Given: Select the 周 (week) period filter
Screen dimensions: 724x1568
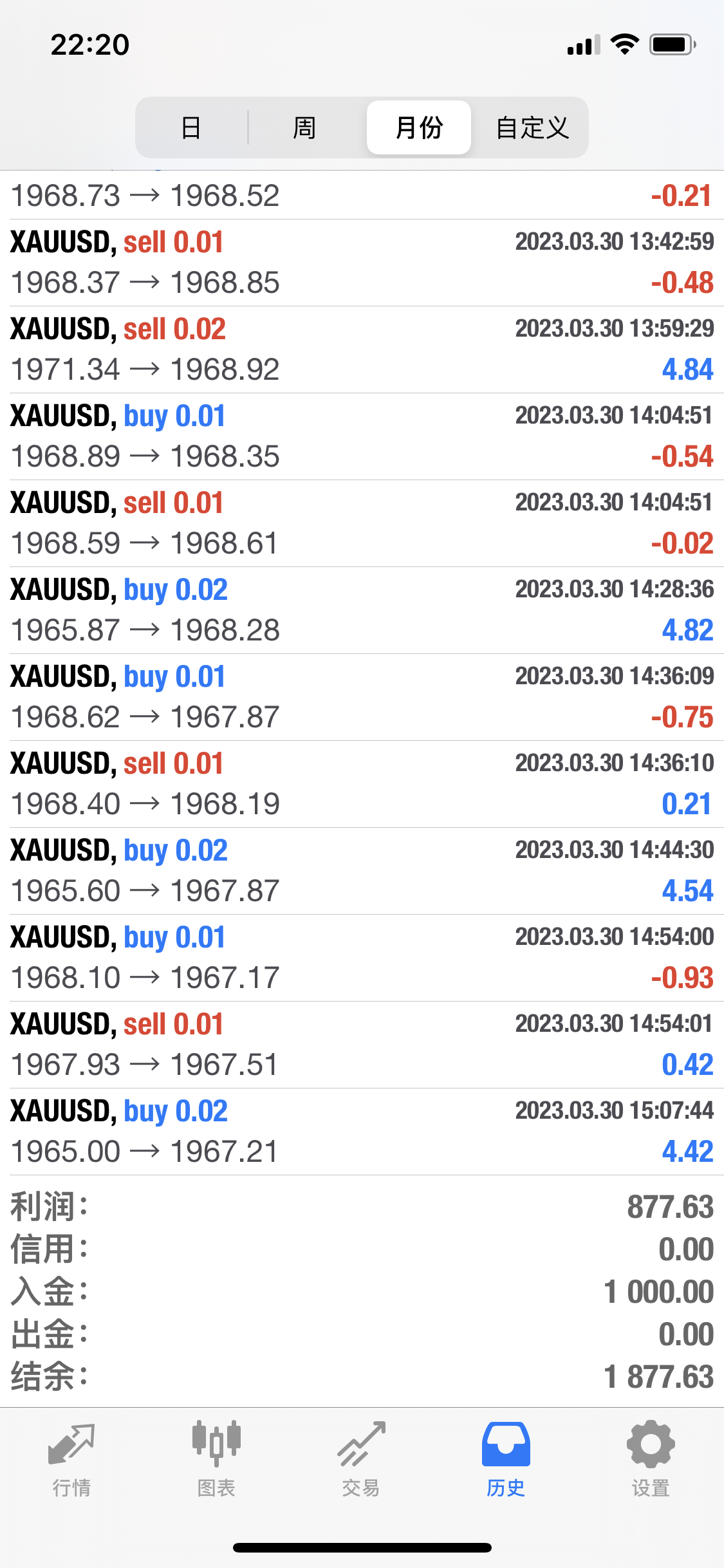Looking at the screenshot, I should click(x=304, y=127).
